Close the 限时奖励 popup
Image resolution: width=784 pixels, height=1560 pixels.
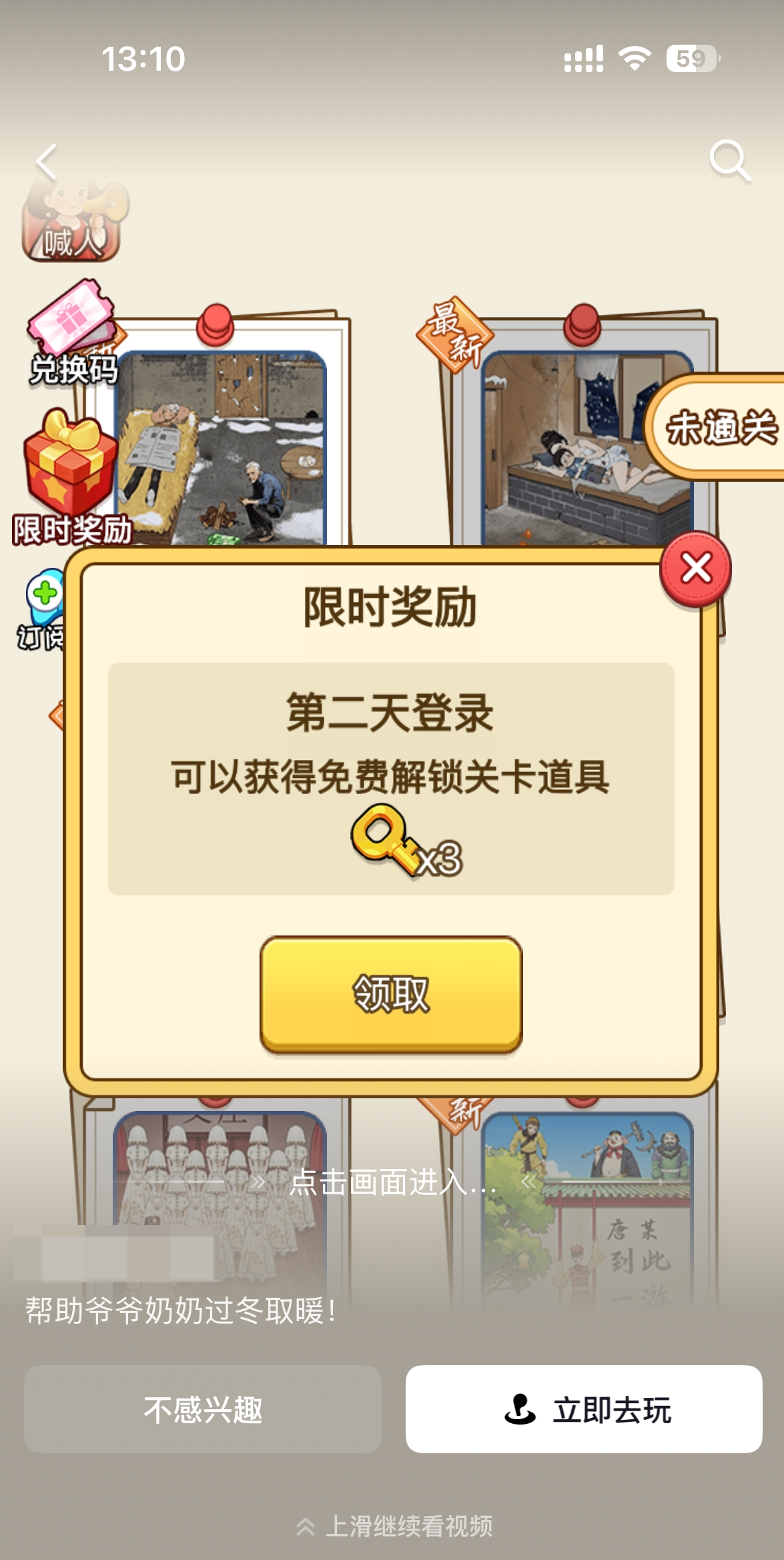(x=695, y=569)
